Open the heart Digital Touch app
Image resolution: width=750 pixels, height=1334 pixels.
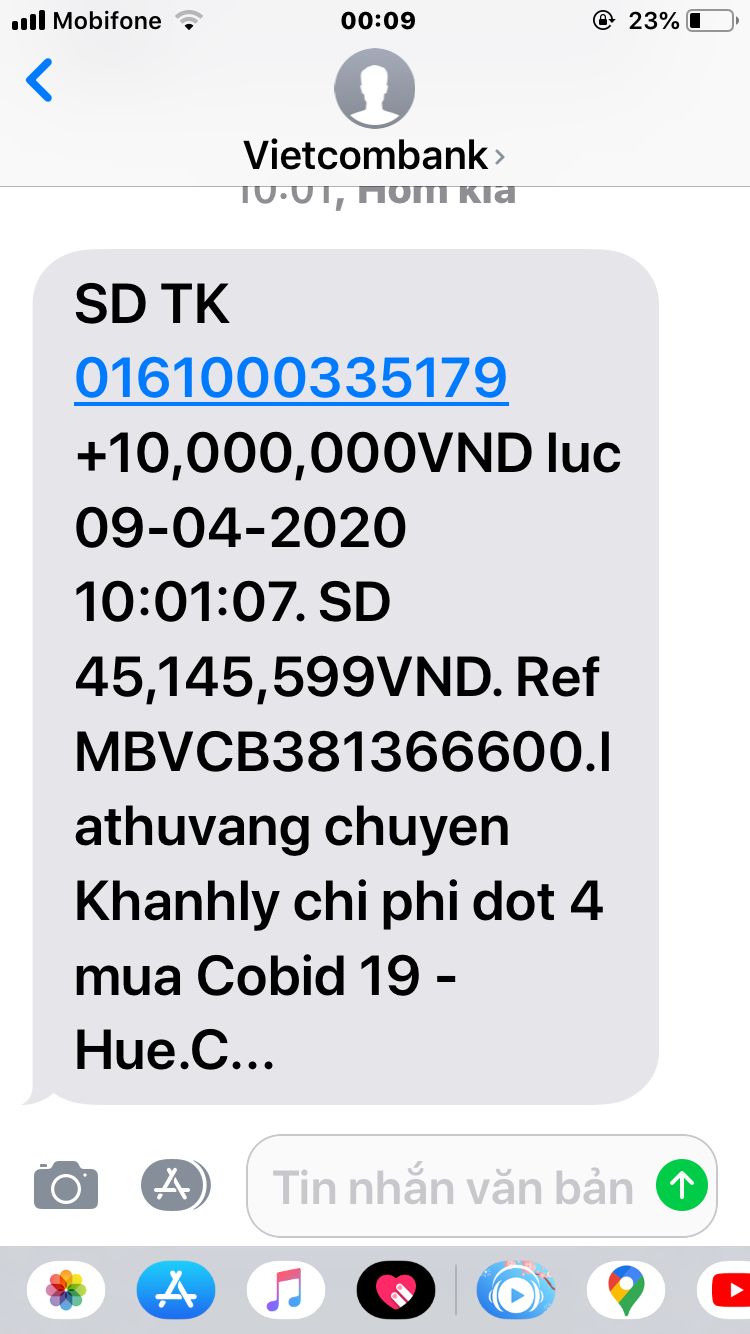[396, 1291]
